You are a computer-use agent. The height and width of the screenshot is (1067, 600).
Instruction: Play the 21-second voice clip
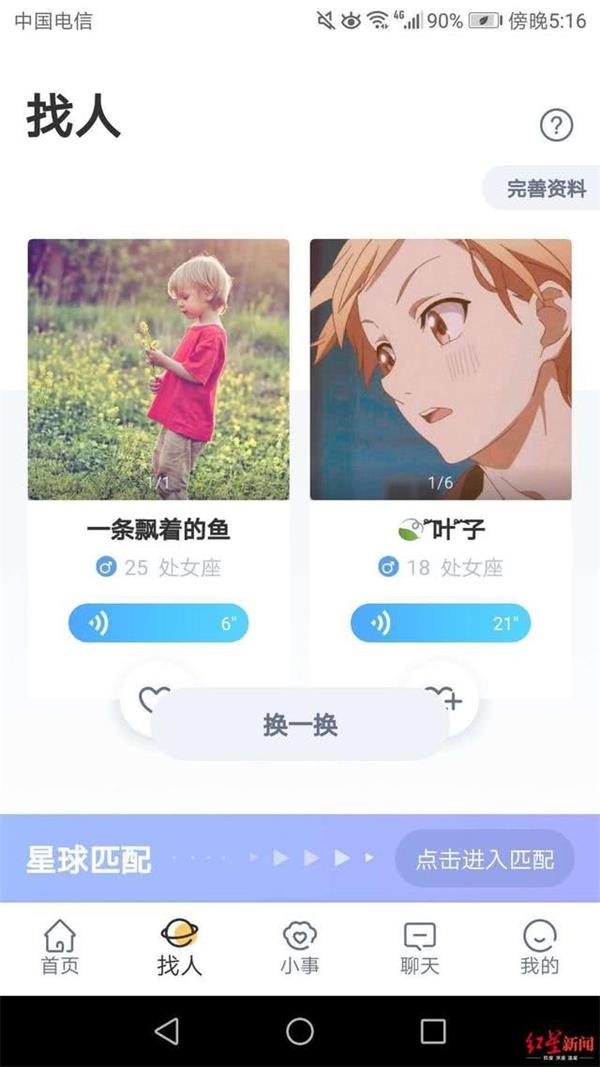click(440, 623)
